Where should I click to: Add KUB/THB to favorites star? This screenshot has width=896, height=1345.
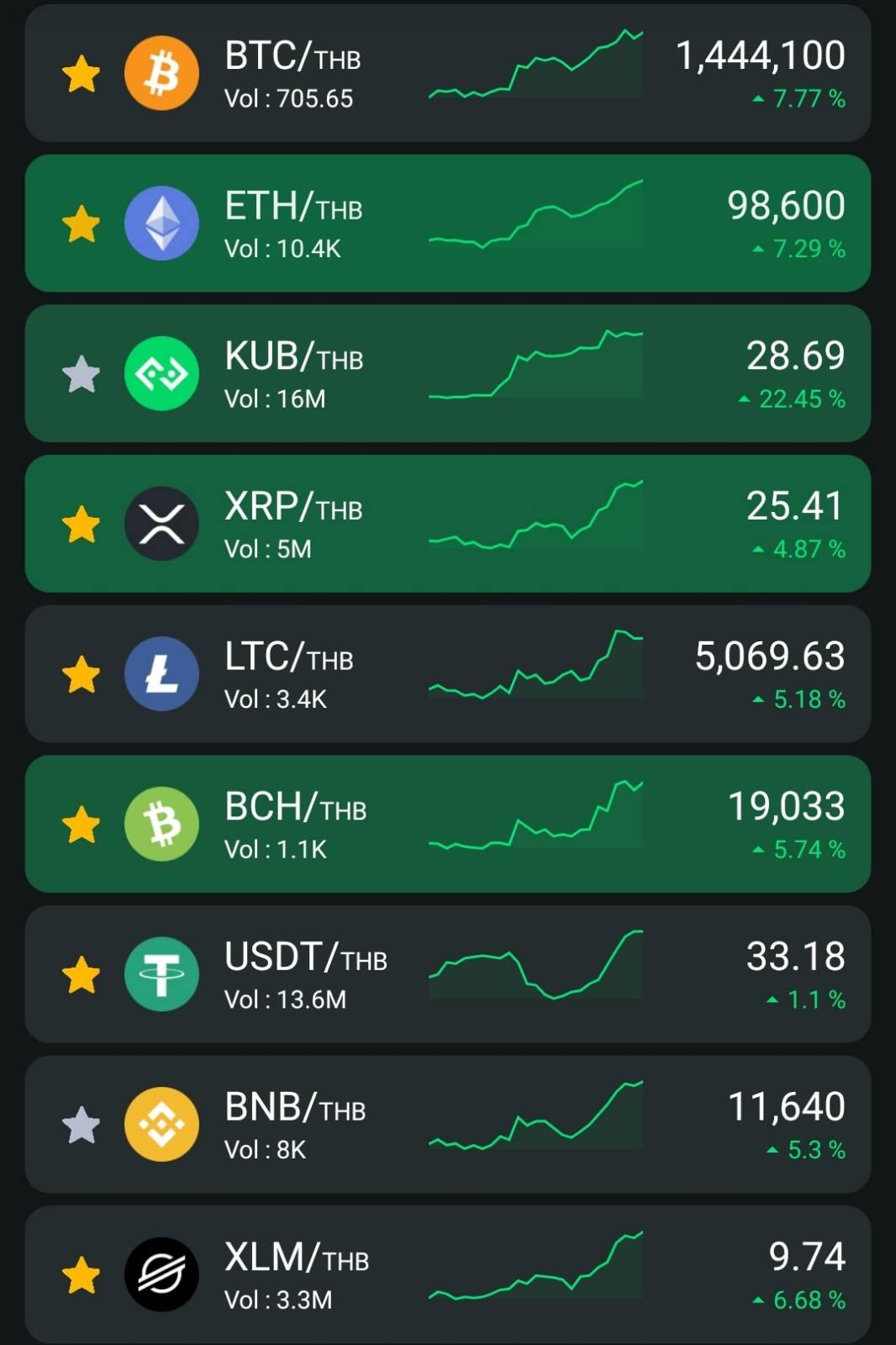point(82,374)
